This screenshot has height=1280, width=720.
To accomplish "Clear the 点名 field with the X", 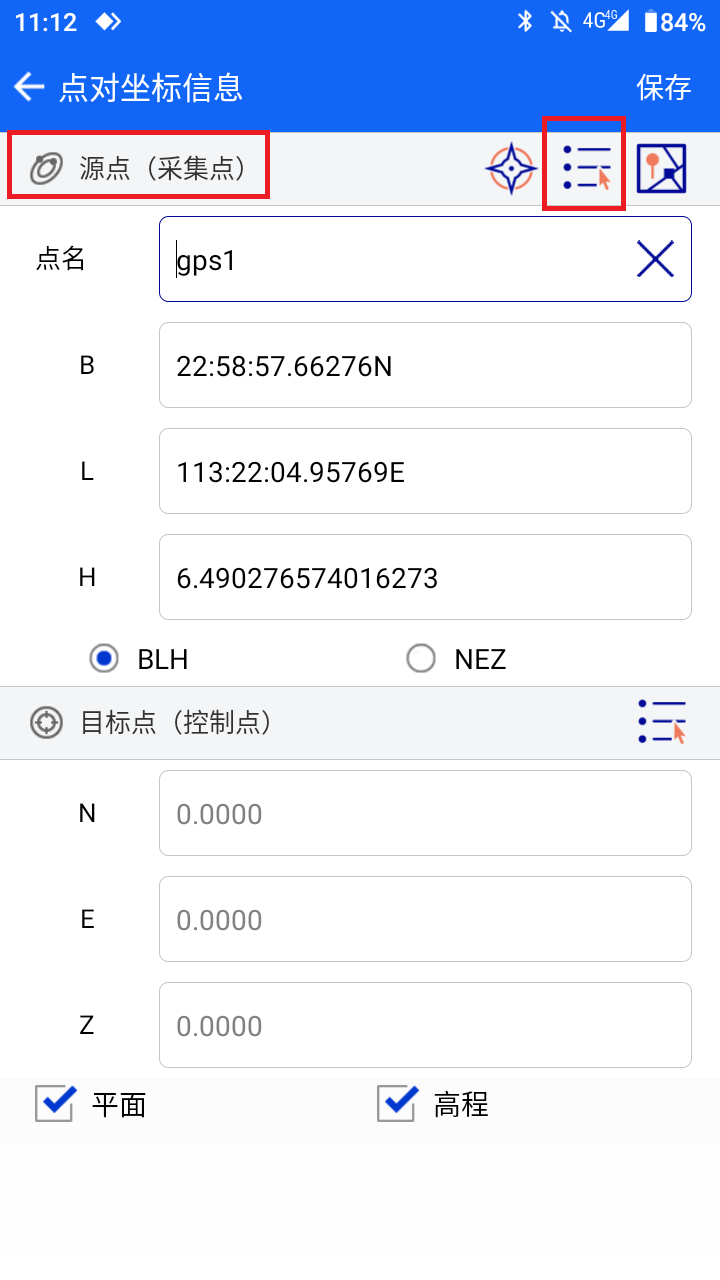I will pos(655,260).
